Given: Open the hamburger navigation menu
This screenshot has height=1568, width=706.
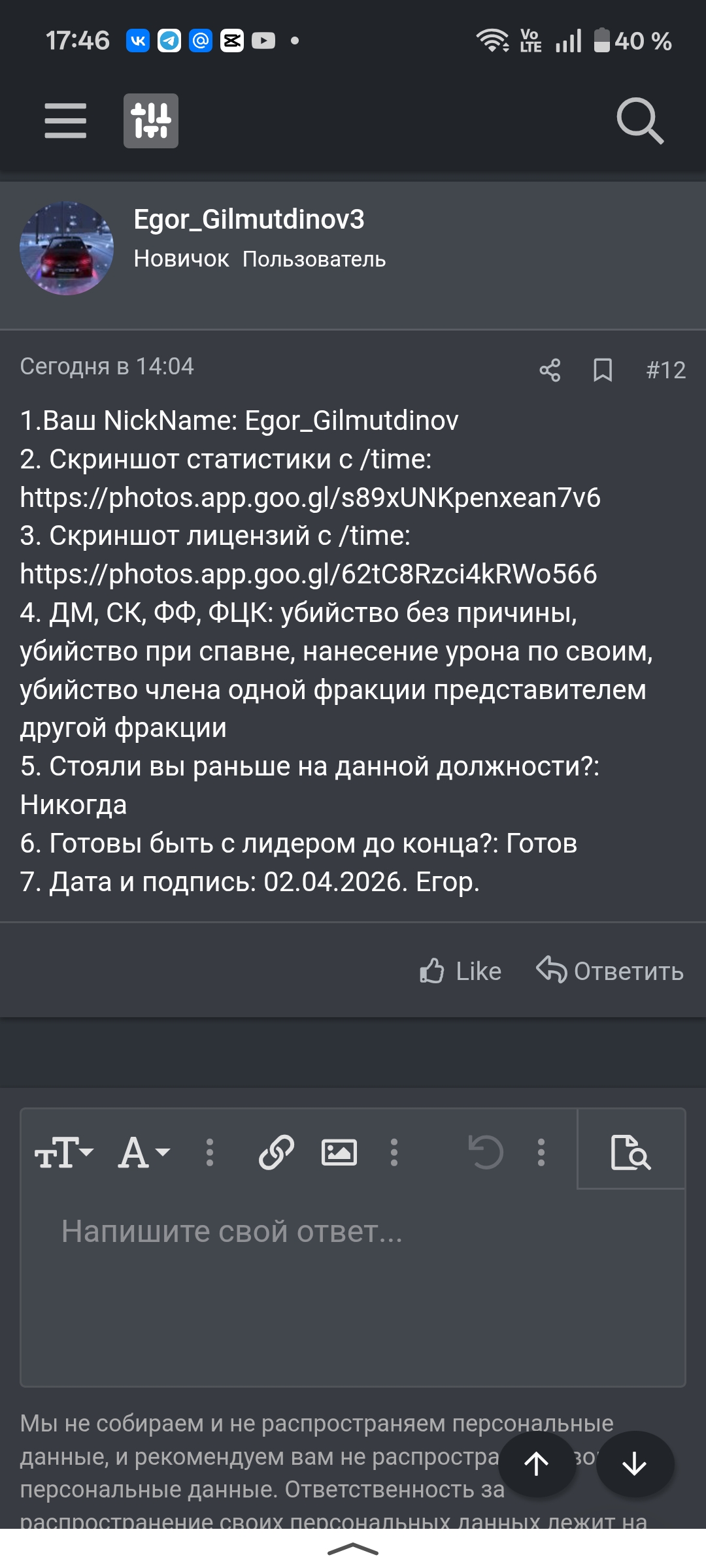Looking at the screenshot, I should (x=65, y=121).
